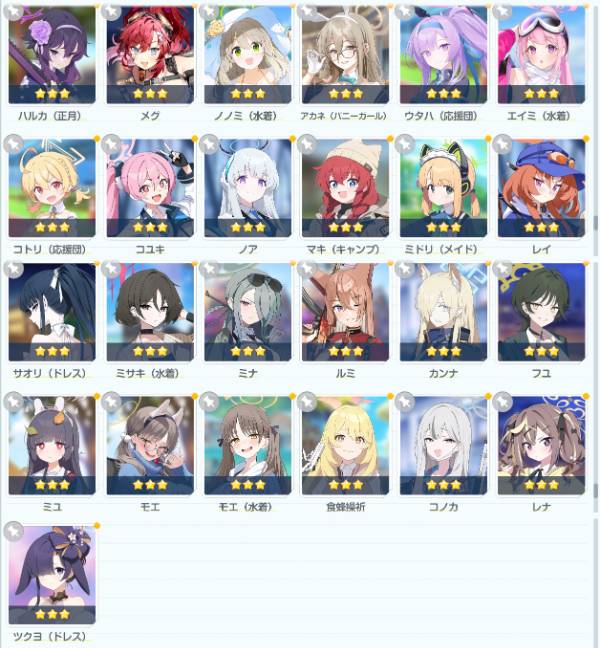600x648 pixels.
Task: Open character card ハルカ（正月）
Action: pos(51,54)
